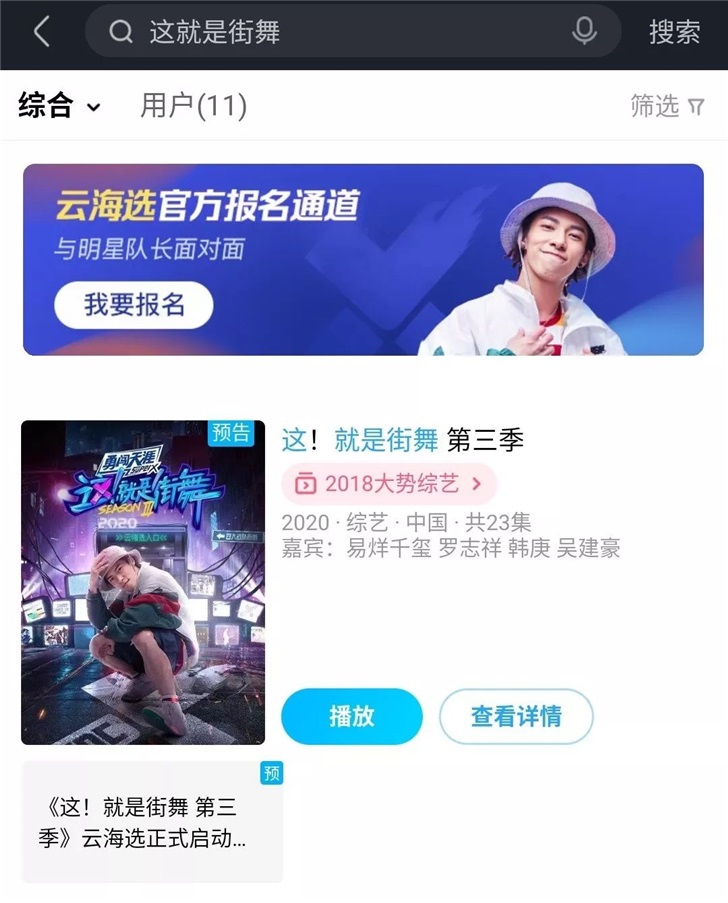Tap 我要报名 on the banner

(134, 305)
